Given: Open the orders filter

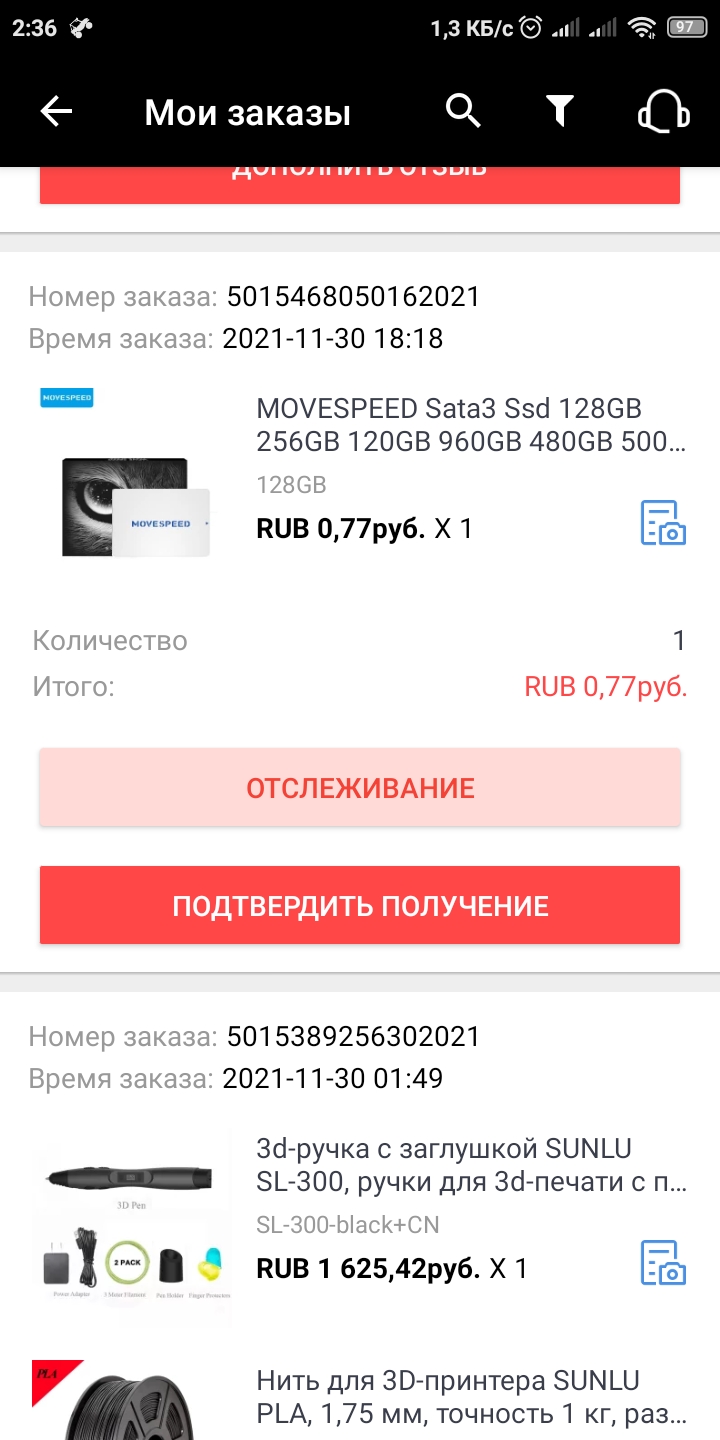Looking at the screenshot, I should coord(560,112).
